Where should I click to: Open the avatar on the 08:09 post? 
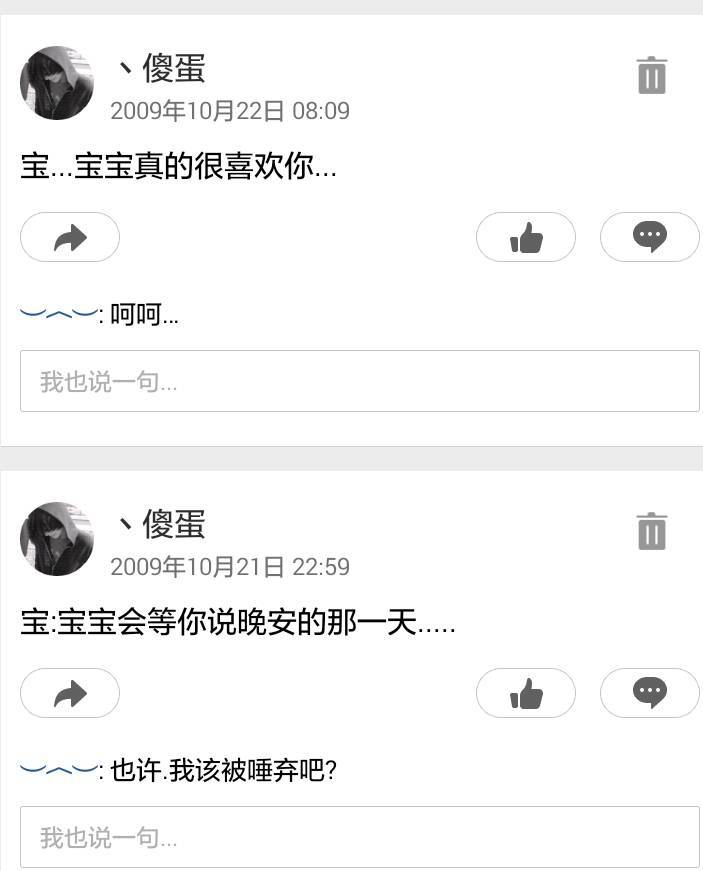[x=57, y=83]
